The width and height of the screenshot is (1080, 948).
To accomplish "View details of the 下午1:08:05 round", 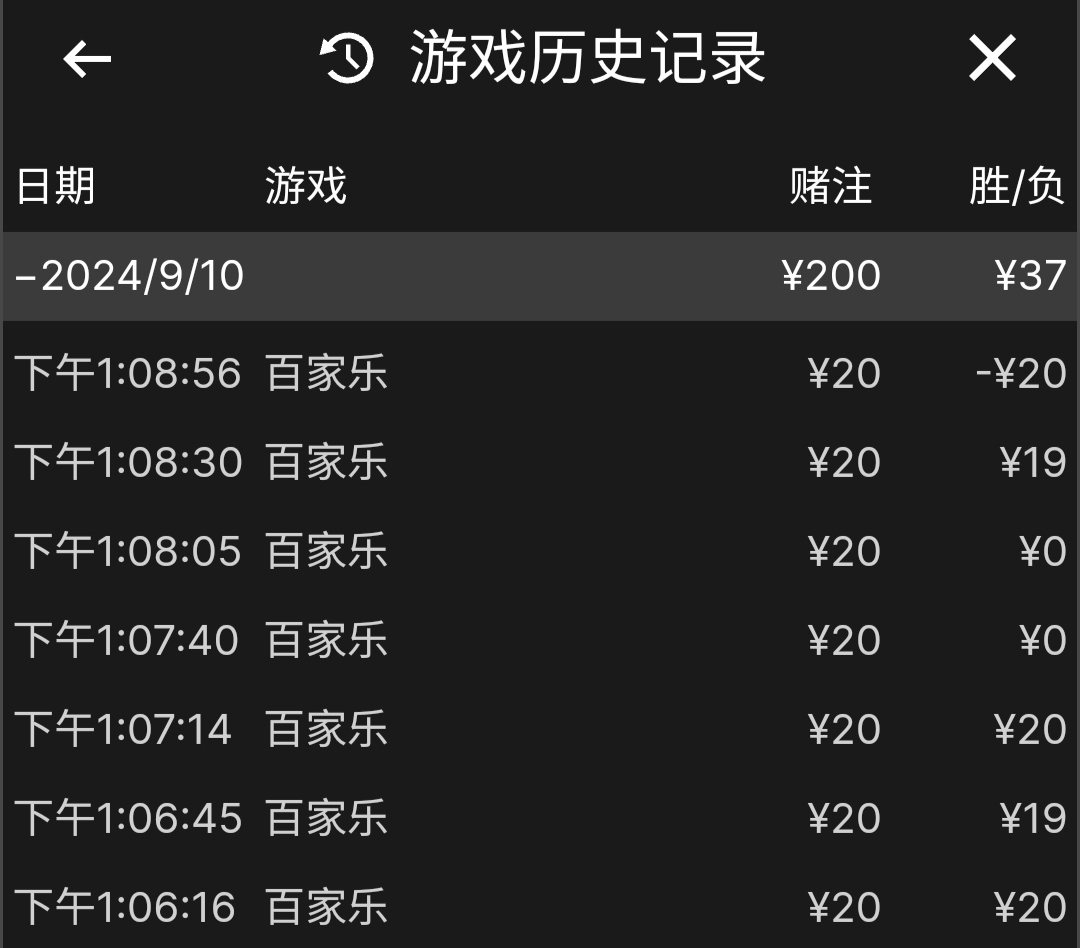I will point(540,552).
